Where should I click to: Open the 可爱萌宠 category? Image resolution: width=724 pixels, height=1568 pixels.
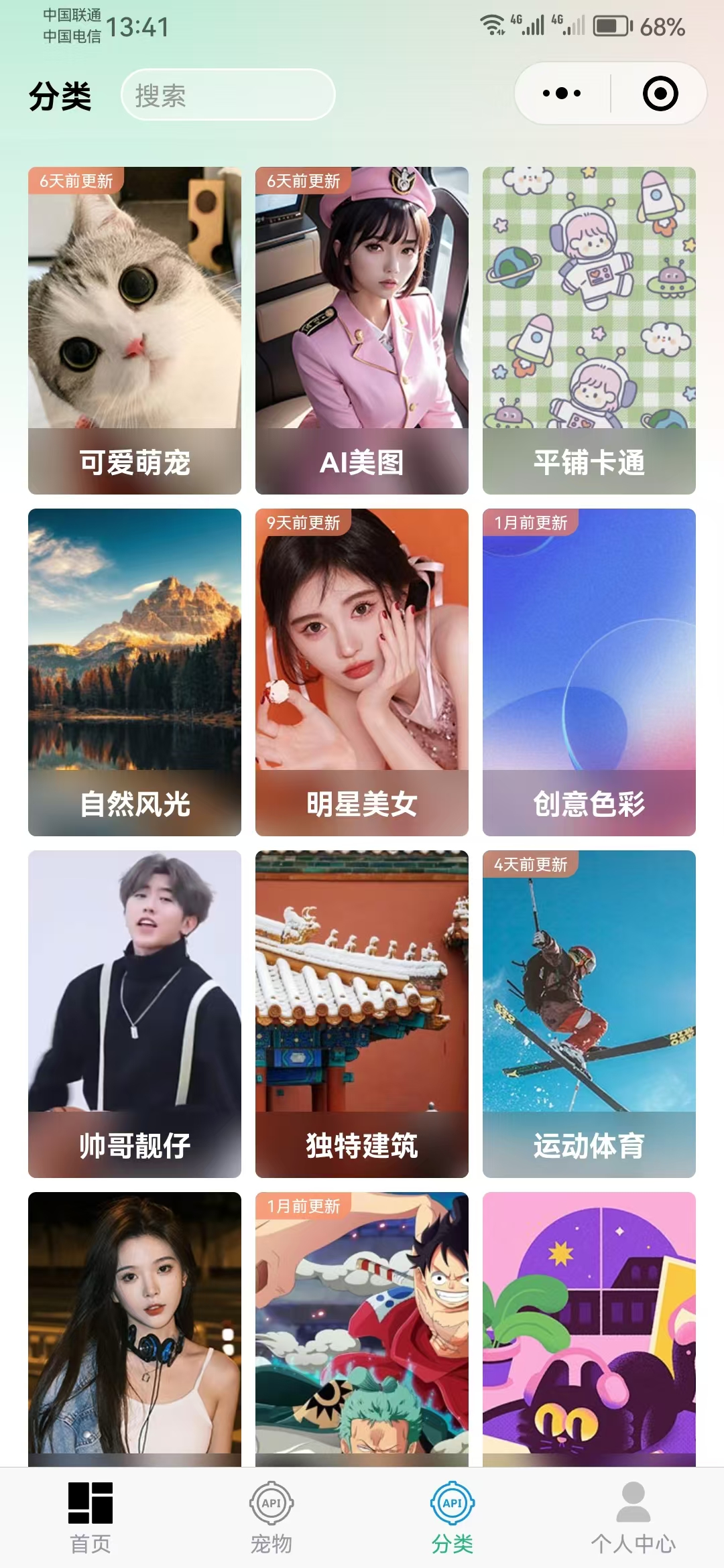(135, 330)
